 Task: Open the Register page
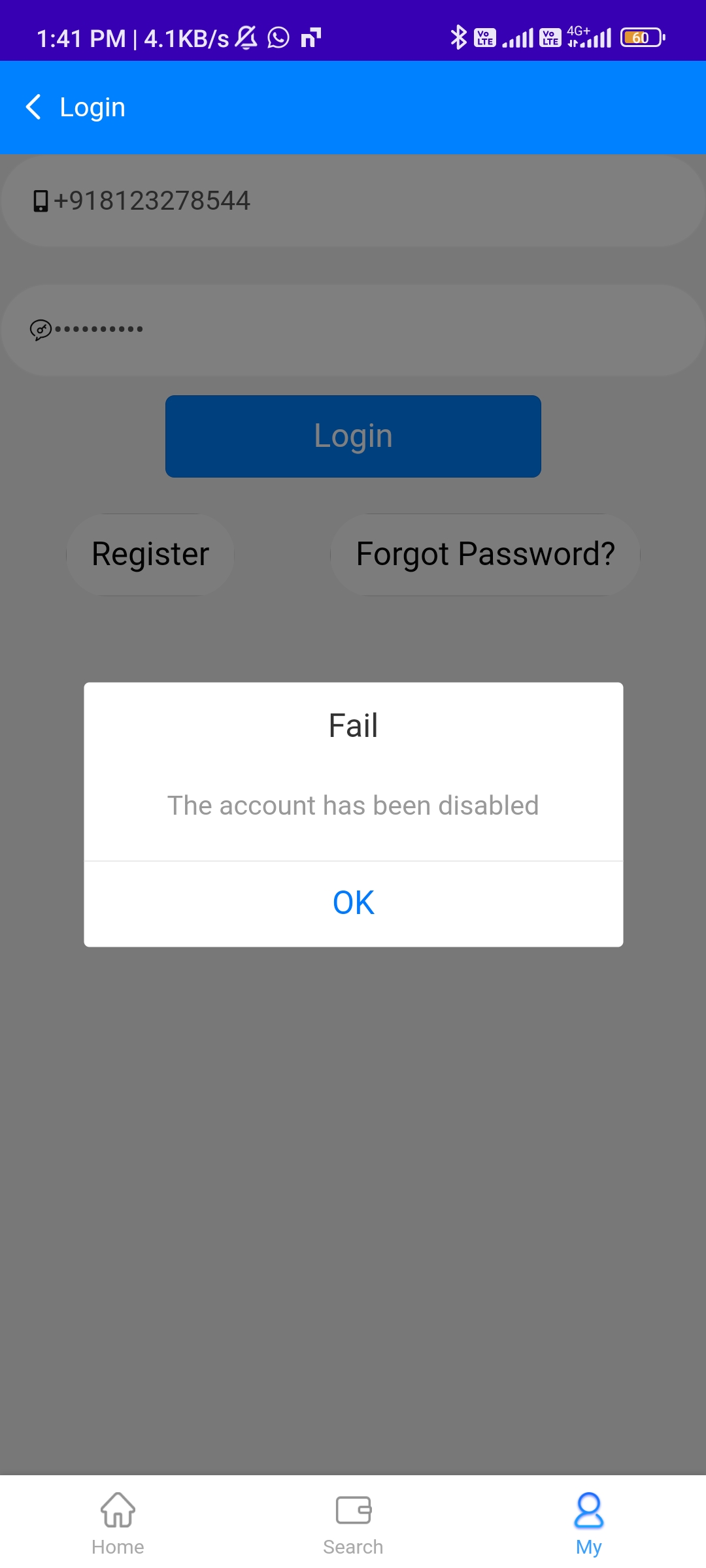[x=150, y=554]
